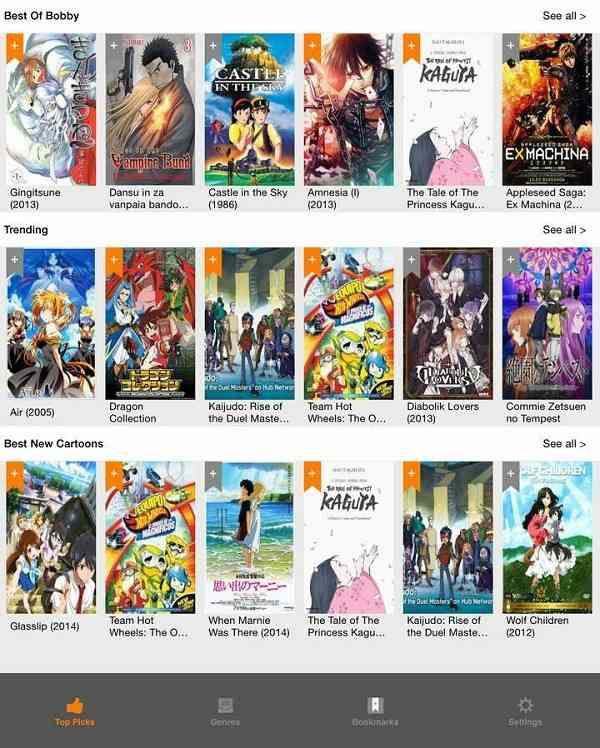See all Best New Cartoons
Image resolution: width=600 pixels, height=748 pixels.
[x=564, y=444]
